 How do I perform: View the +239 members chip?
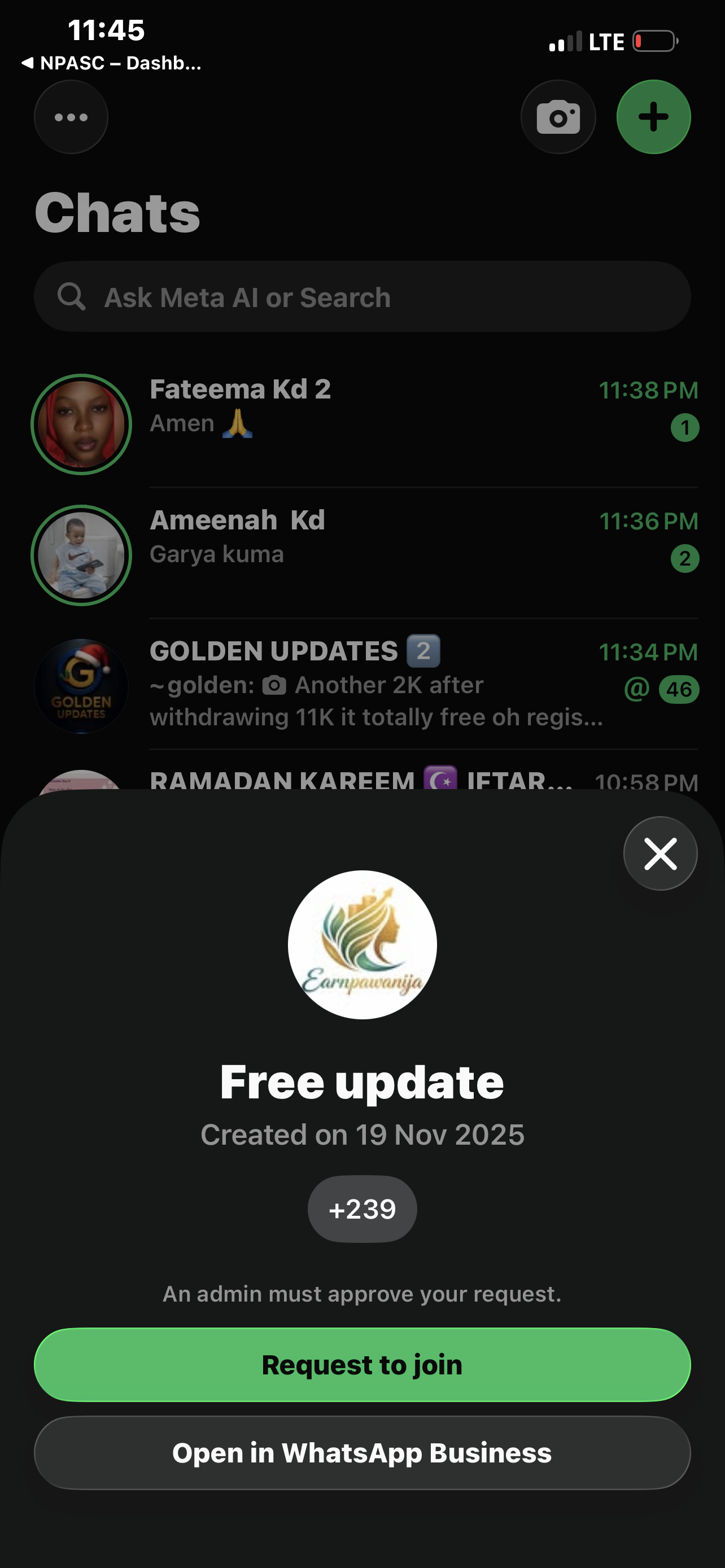click(362, 1209)
